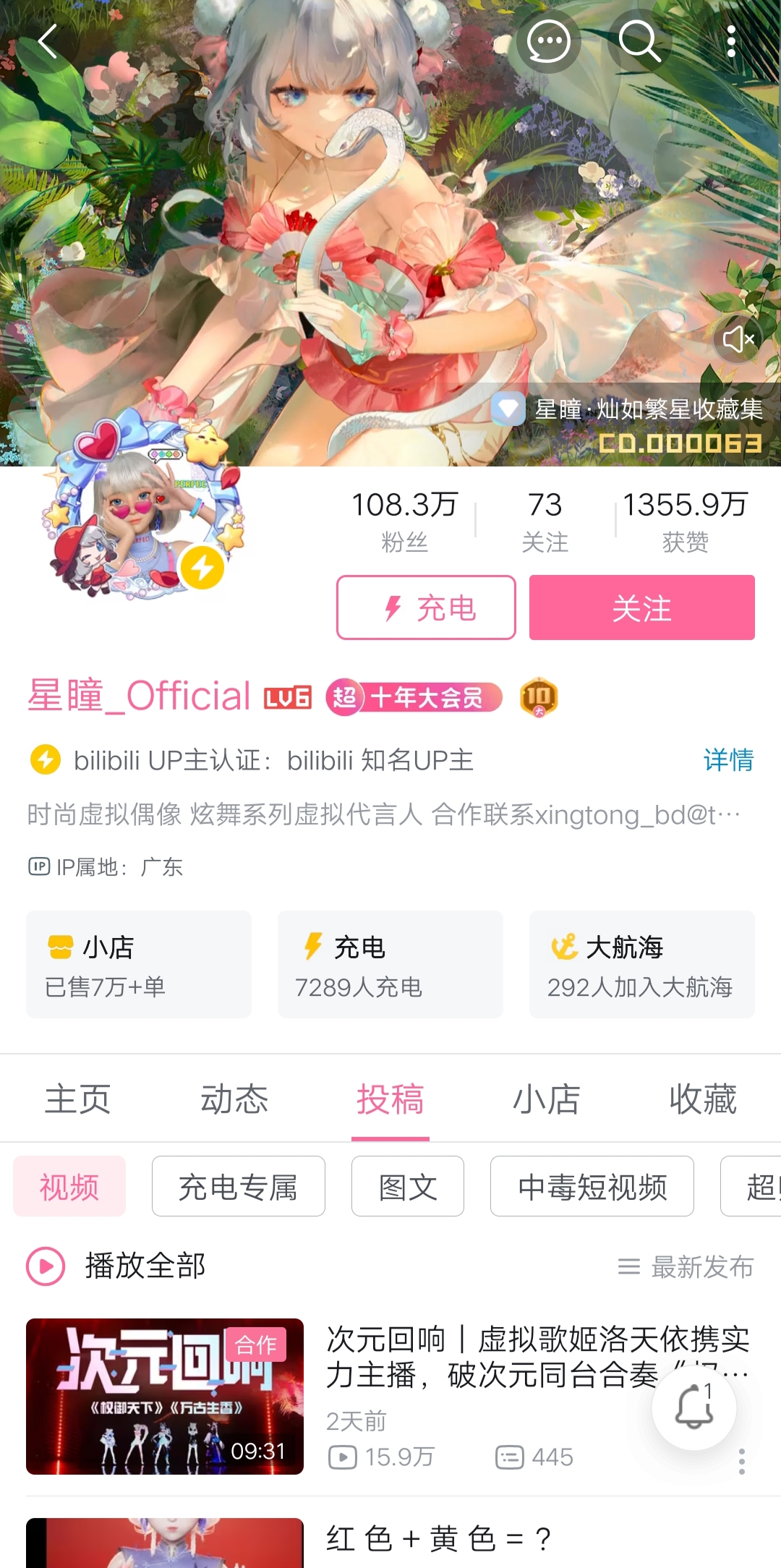
Task: Tap the 充电 button beside 关注
Action: [x=426, y=608]
